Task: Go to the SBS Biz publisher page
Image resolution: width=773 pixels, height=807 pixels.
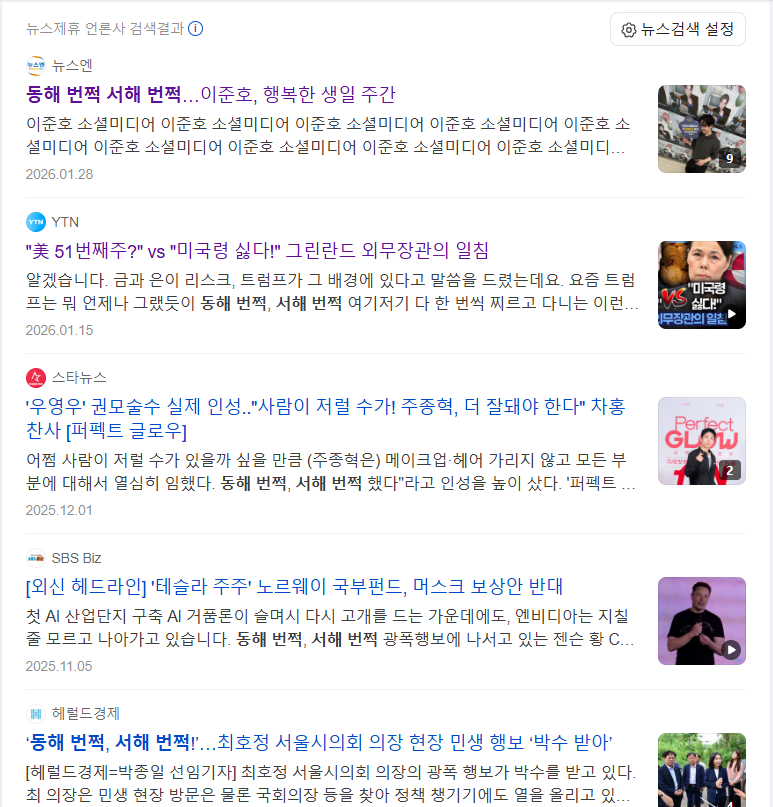Action: pyautogui.click(x=76, y=558)
